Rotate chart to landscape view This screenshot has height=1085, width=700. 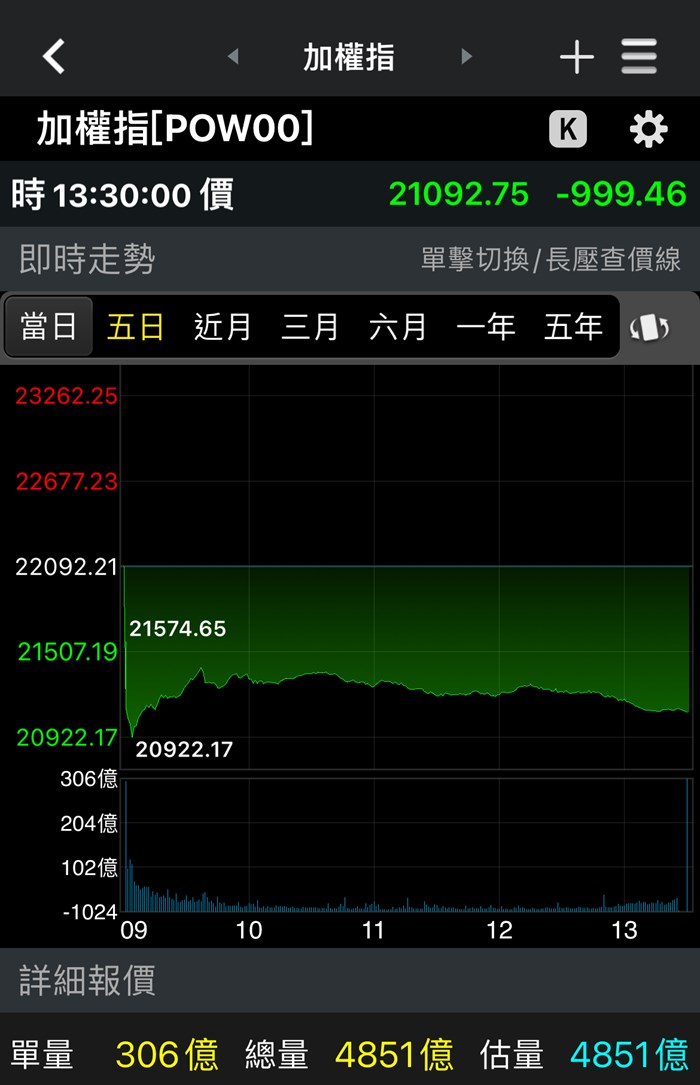click(x=650, y=327)
